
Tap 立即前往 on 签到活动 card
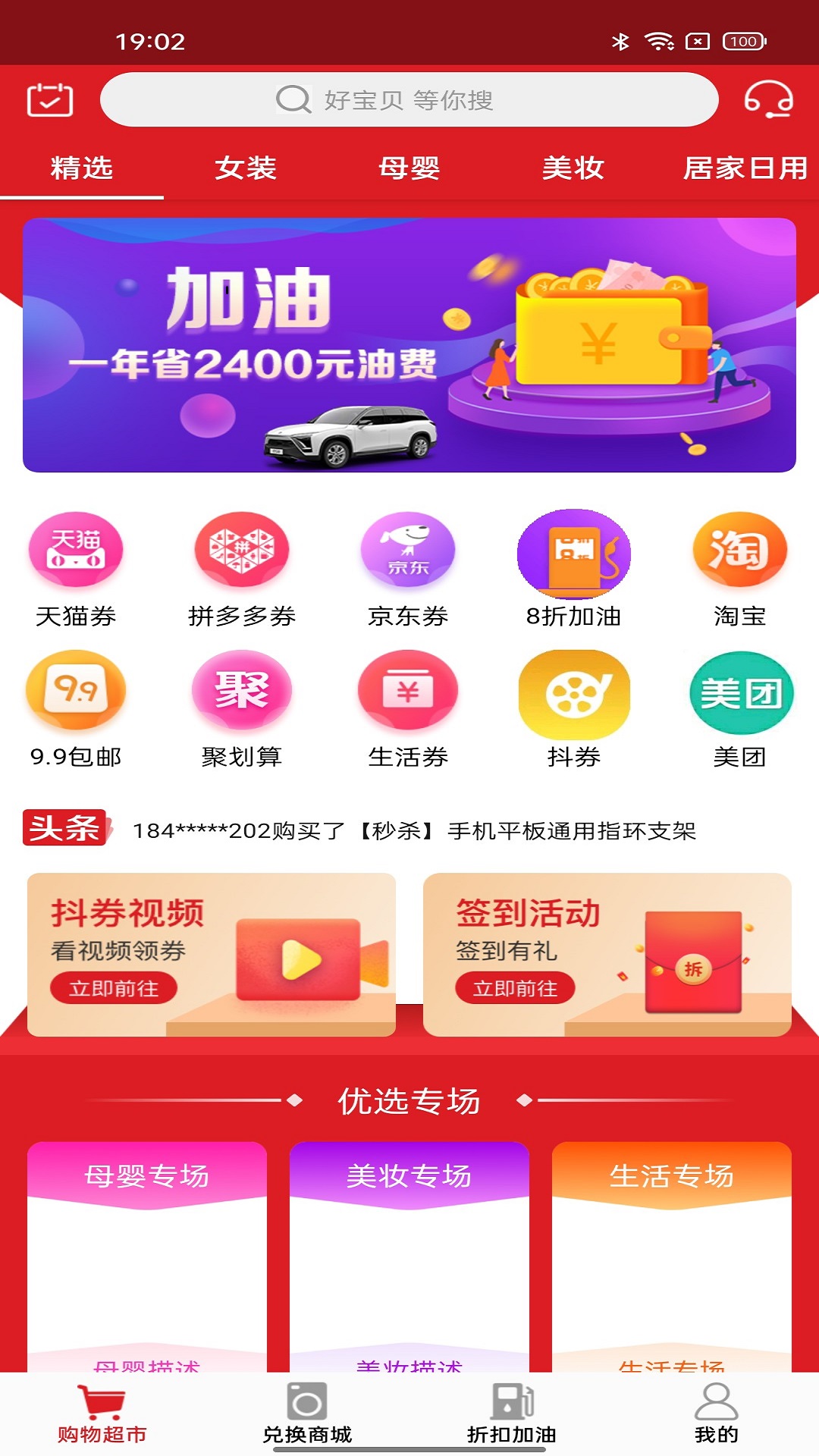515,988
